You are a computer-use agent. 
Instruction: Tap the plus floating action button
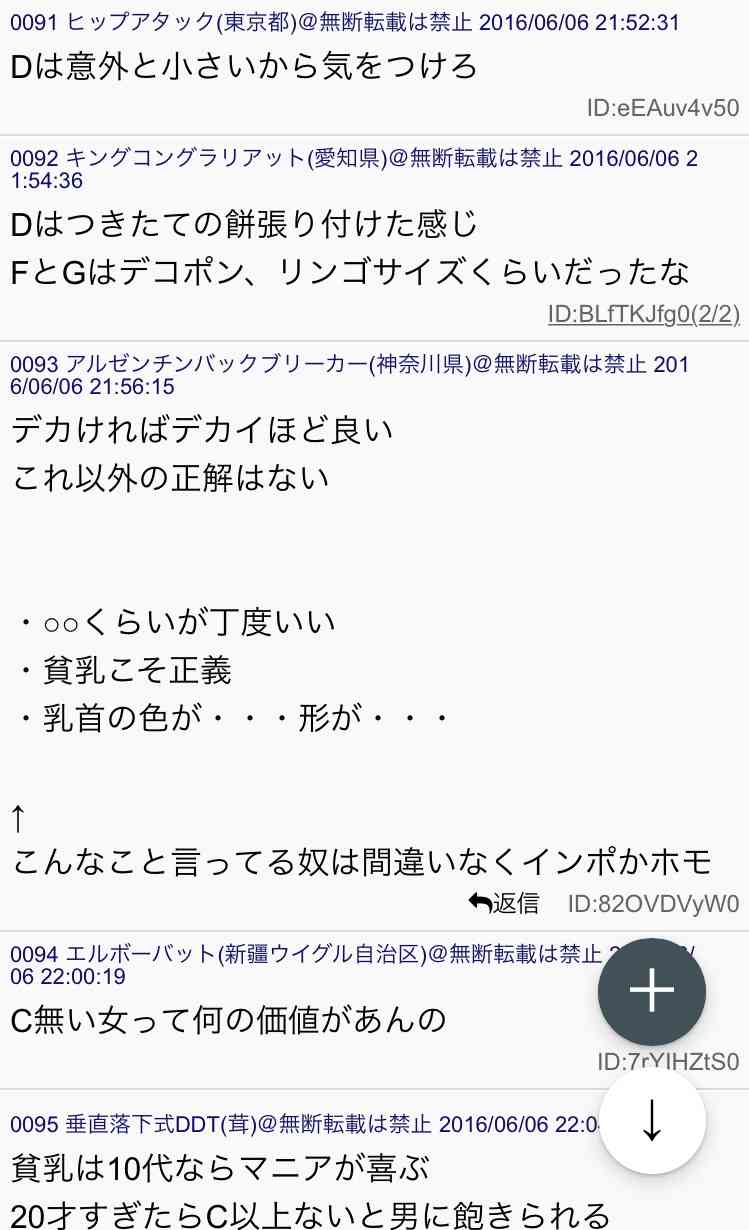point(652,991)
